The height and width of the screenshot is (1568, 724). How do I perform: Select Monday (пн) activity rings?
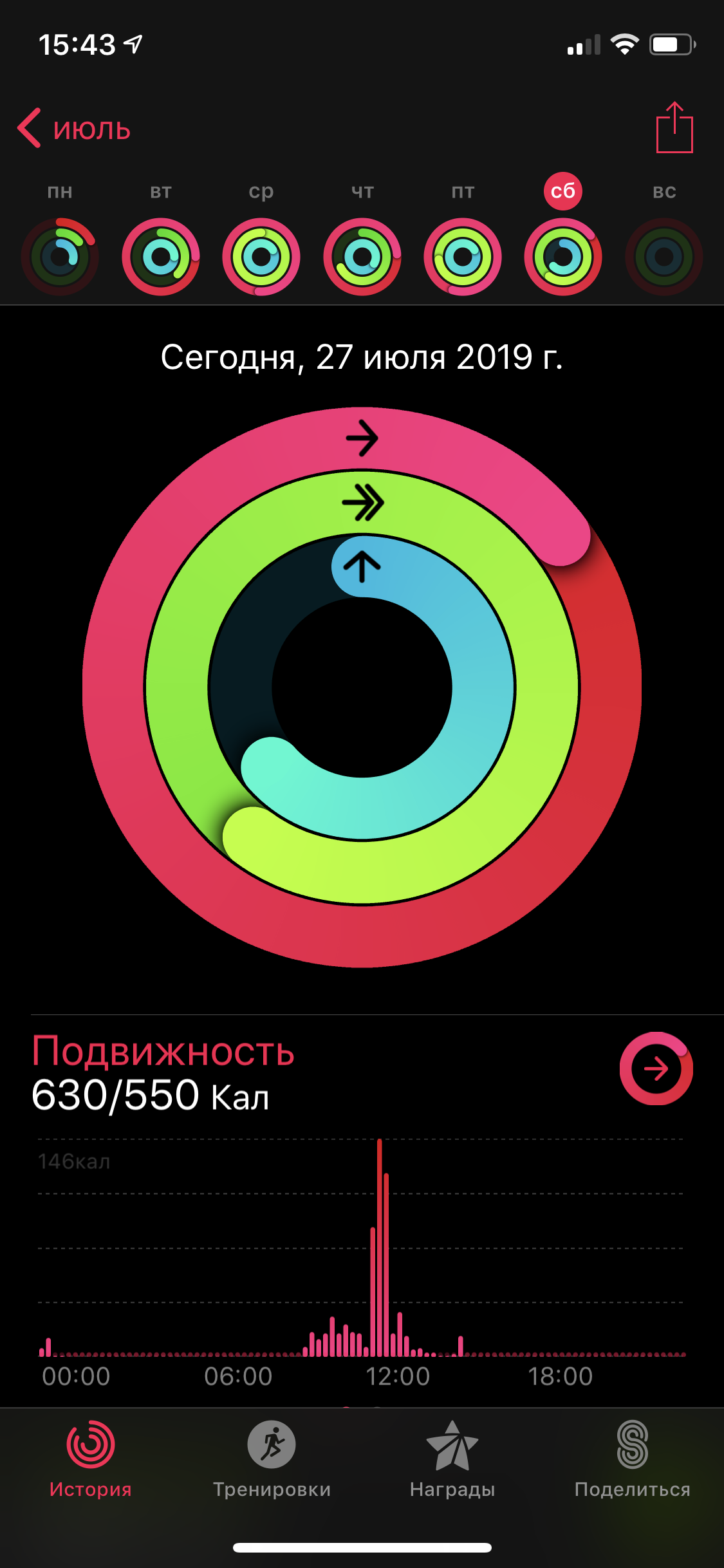pyautogui.click(x=60, y=256)
